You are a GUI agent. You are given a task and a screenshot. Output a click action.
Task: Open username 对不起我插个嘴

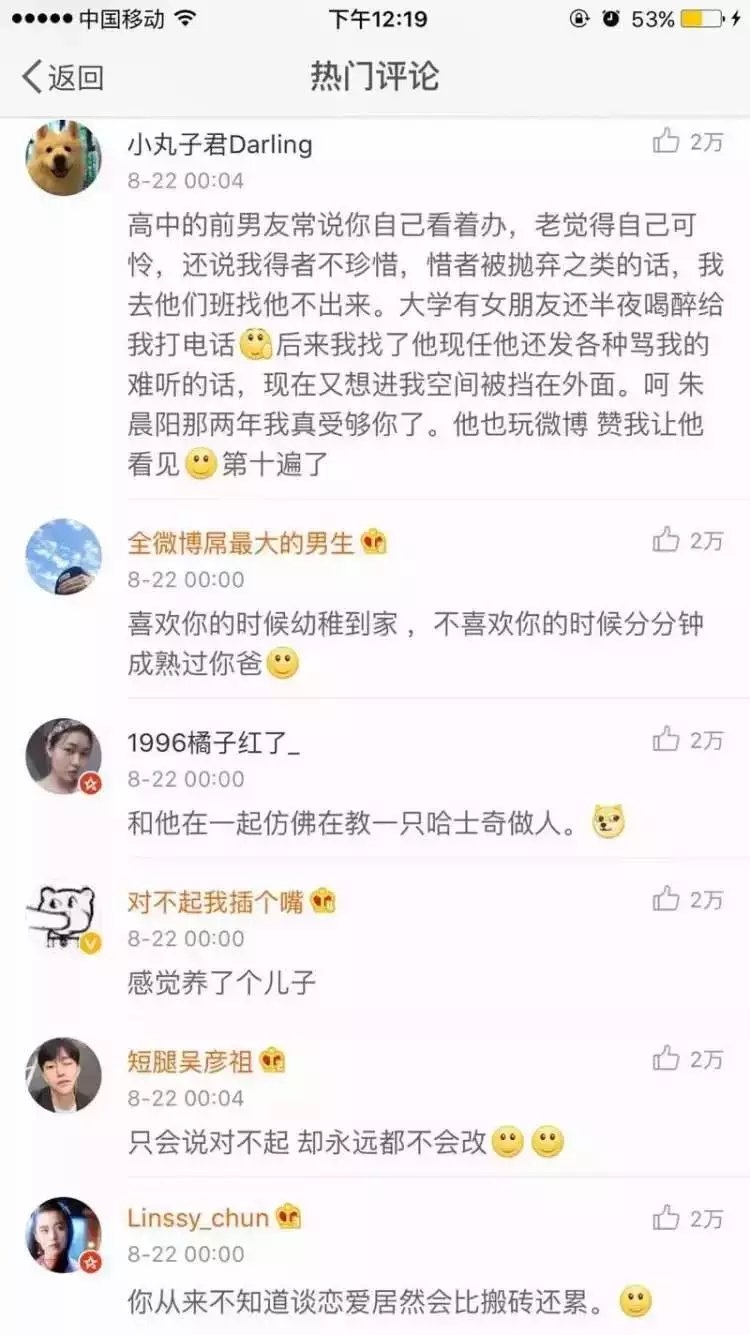(x=215, y=901)
